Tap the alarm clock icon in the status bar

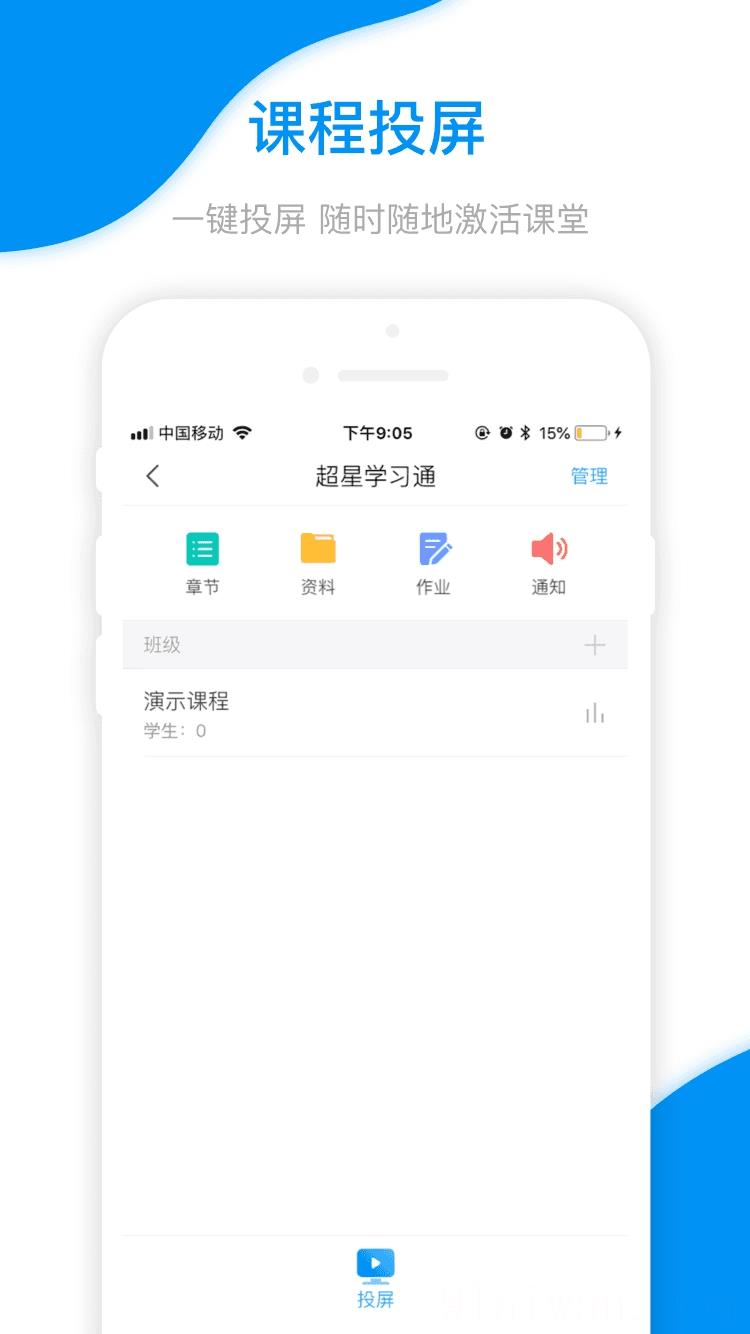click(507, 433)
